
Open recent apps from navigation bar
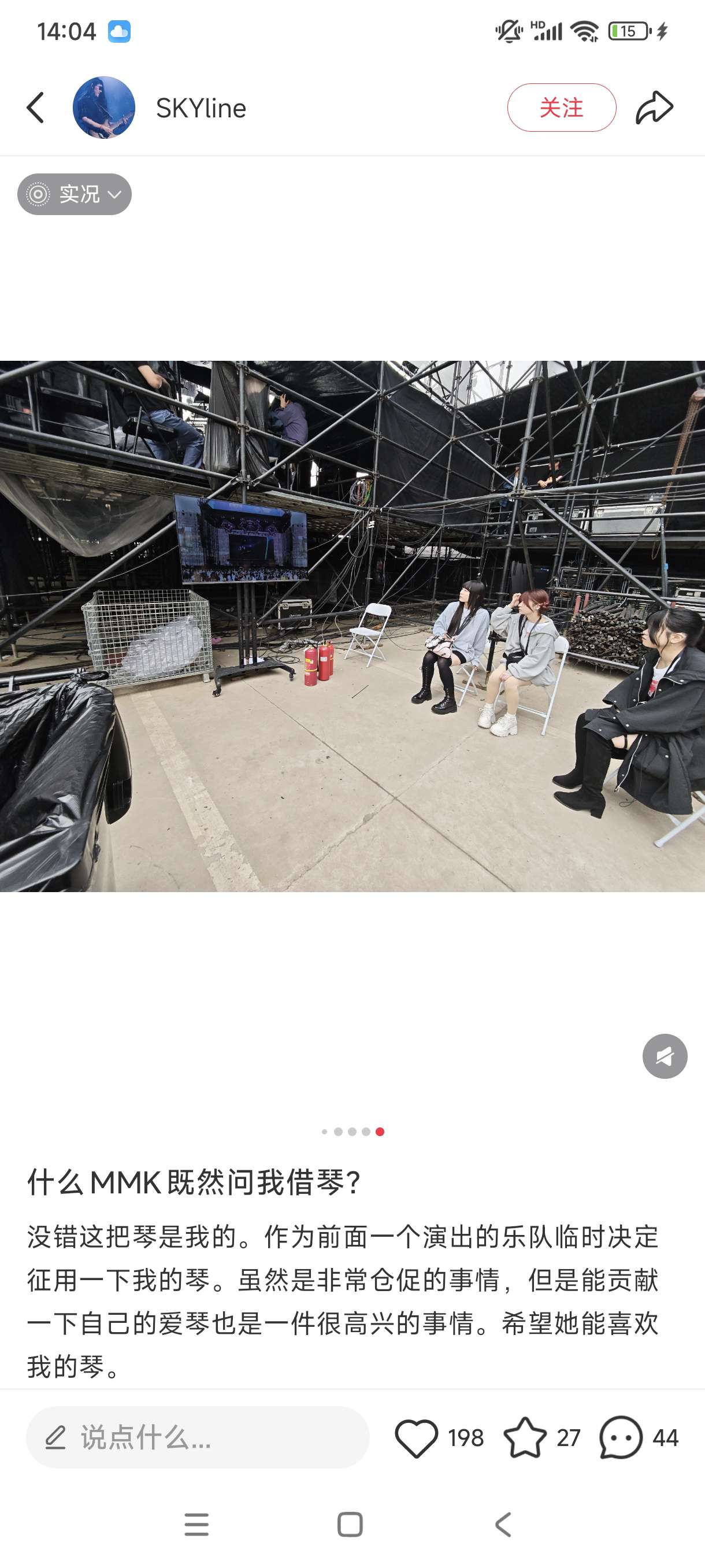[196, 1525]
